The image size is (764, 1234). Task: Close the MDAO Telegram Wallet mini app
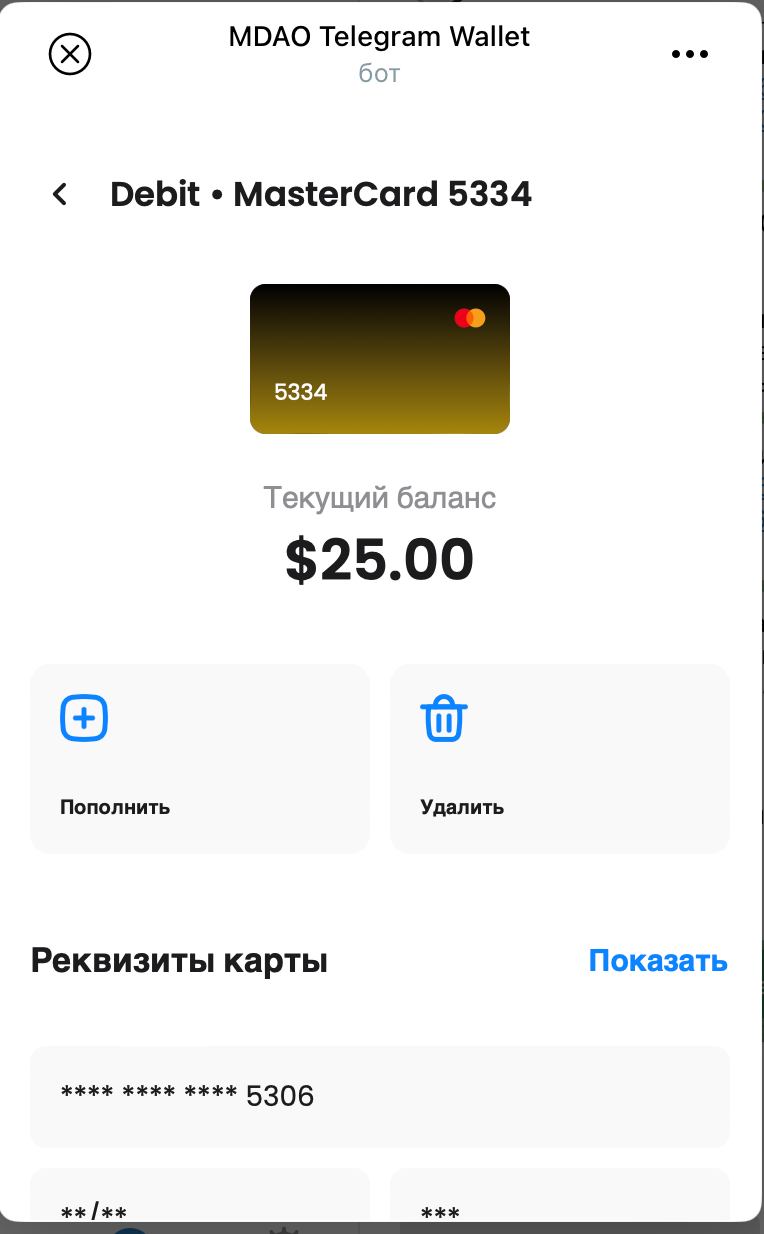click(70, 54)
